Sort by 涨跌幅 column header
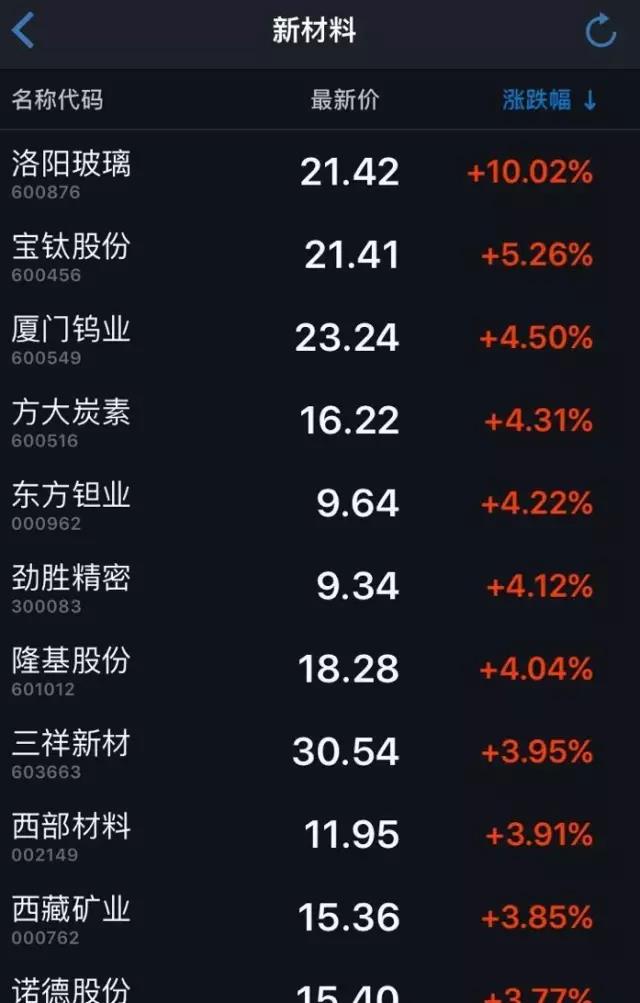The height and width of the screenshot is (1003, 640). 549,100
